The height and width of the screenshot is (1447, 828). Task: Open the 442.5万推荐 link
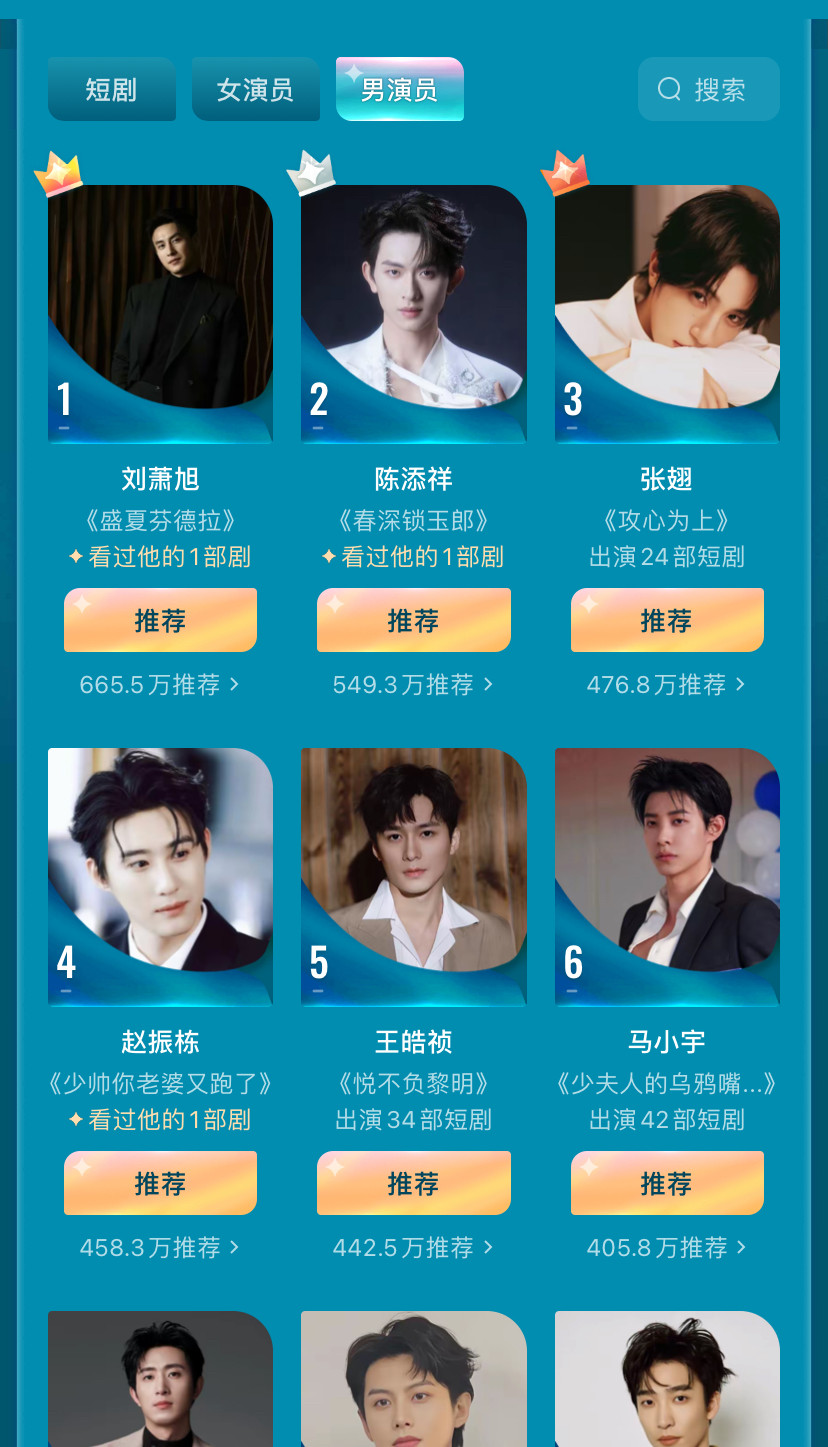point(413,1248)
